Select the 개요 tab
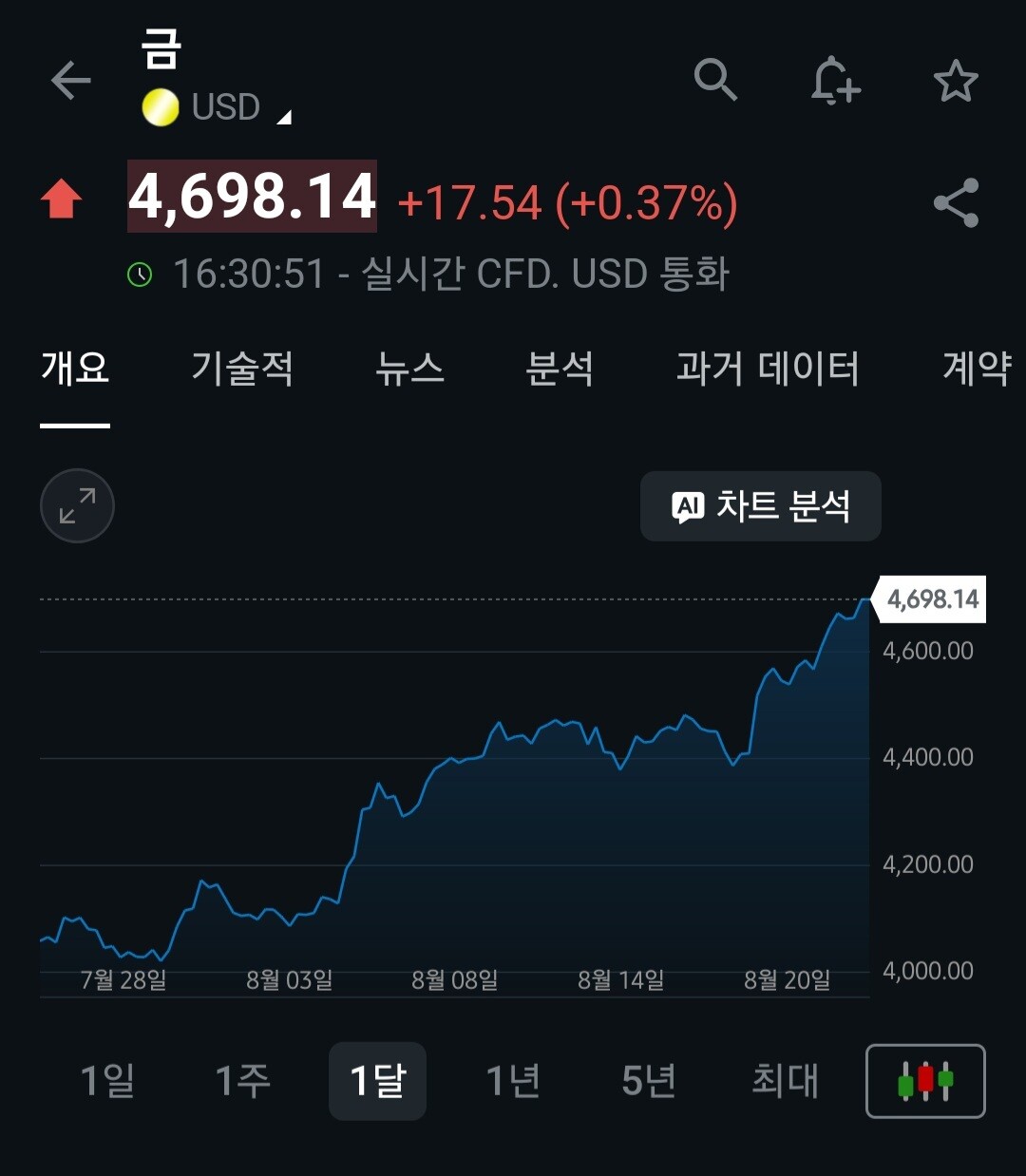 click(x=75, y=369)
